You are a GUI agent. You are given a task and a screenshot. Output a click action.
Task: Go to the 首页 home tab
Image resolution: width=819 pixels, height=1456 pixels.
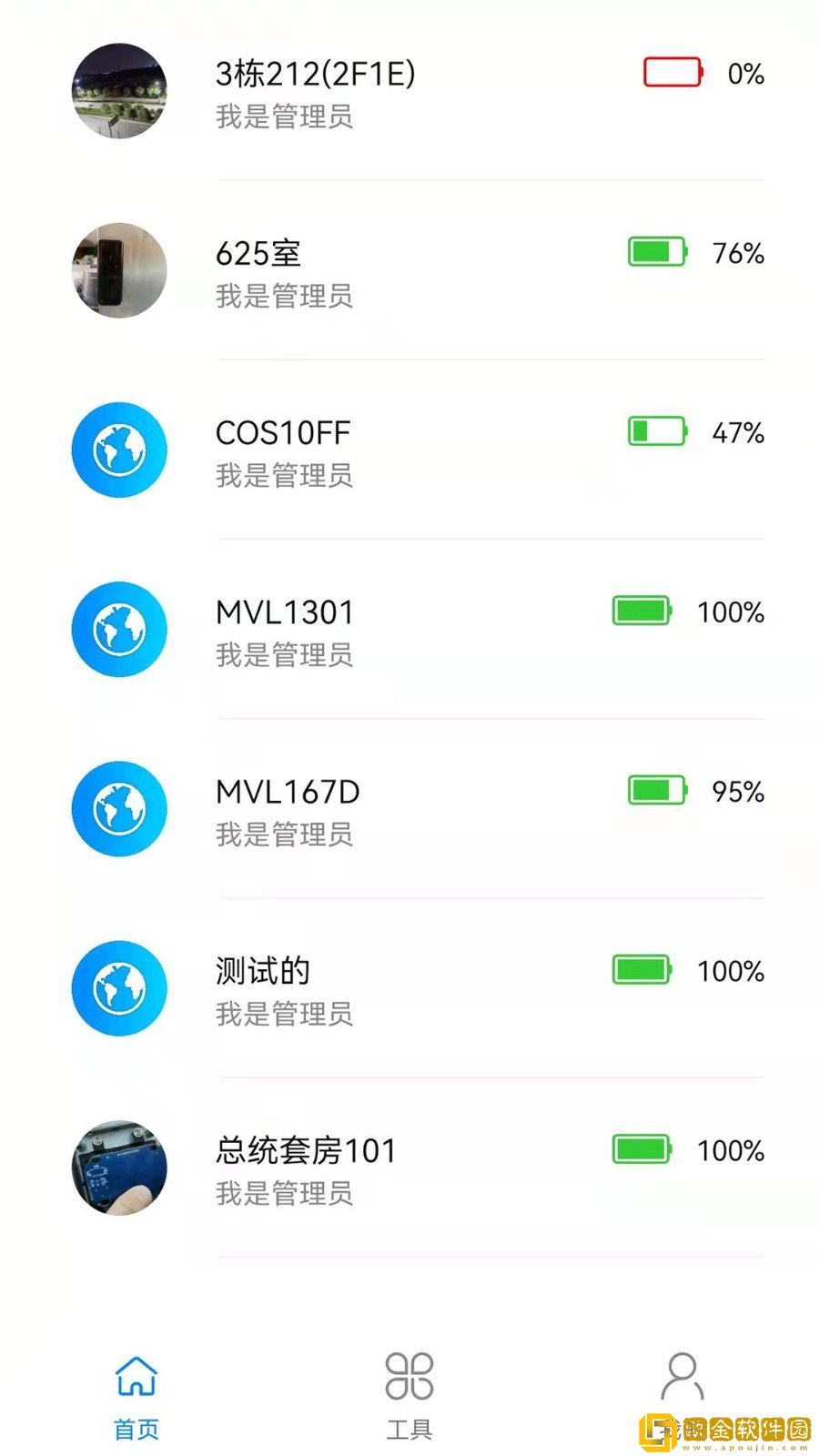(136, 1397)
